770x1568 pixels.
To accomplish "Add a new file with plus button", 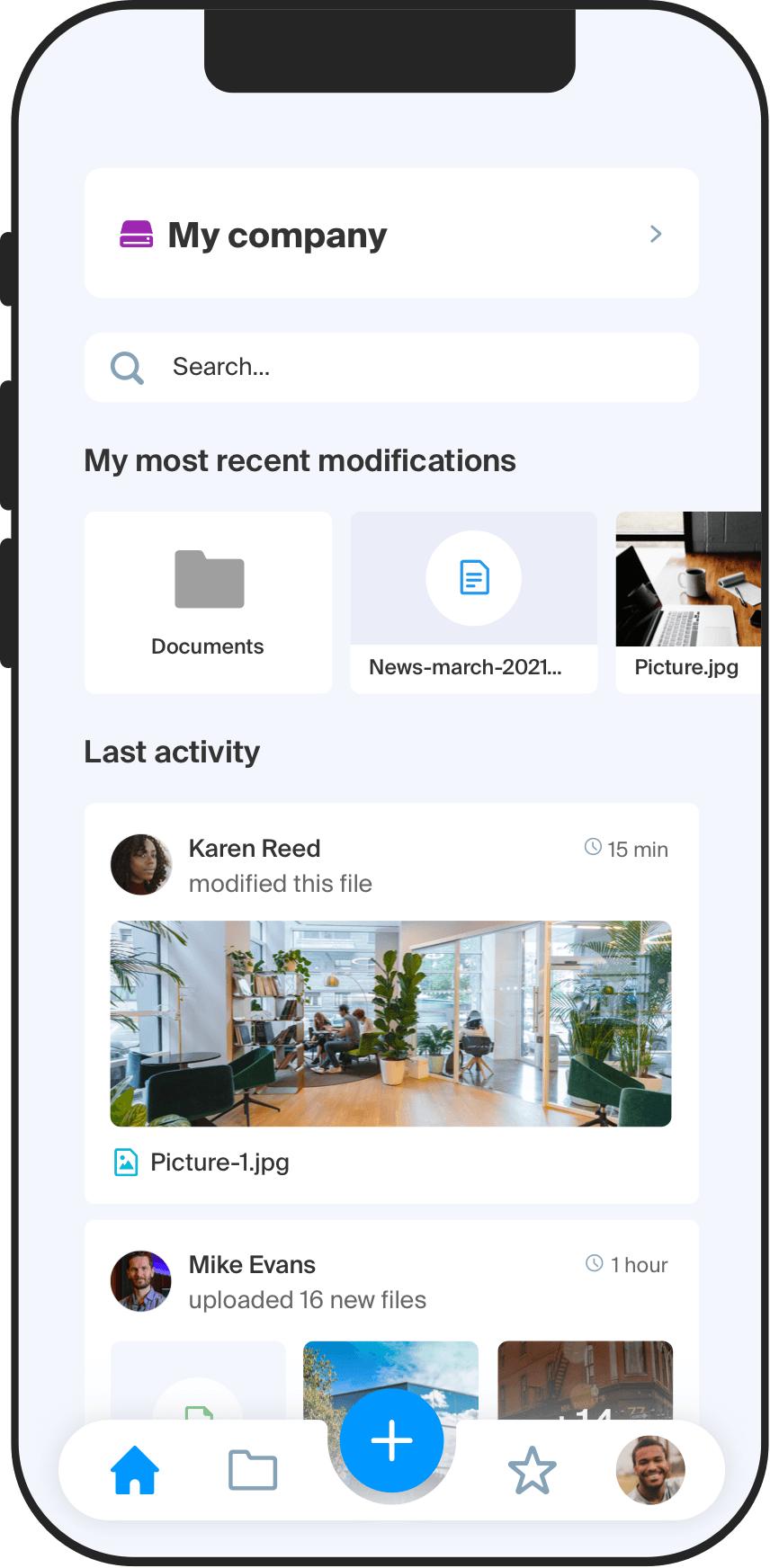I will coord(391,1440).
